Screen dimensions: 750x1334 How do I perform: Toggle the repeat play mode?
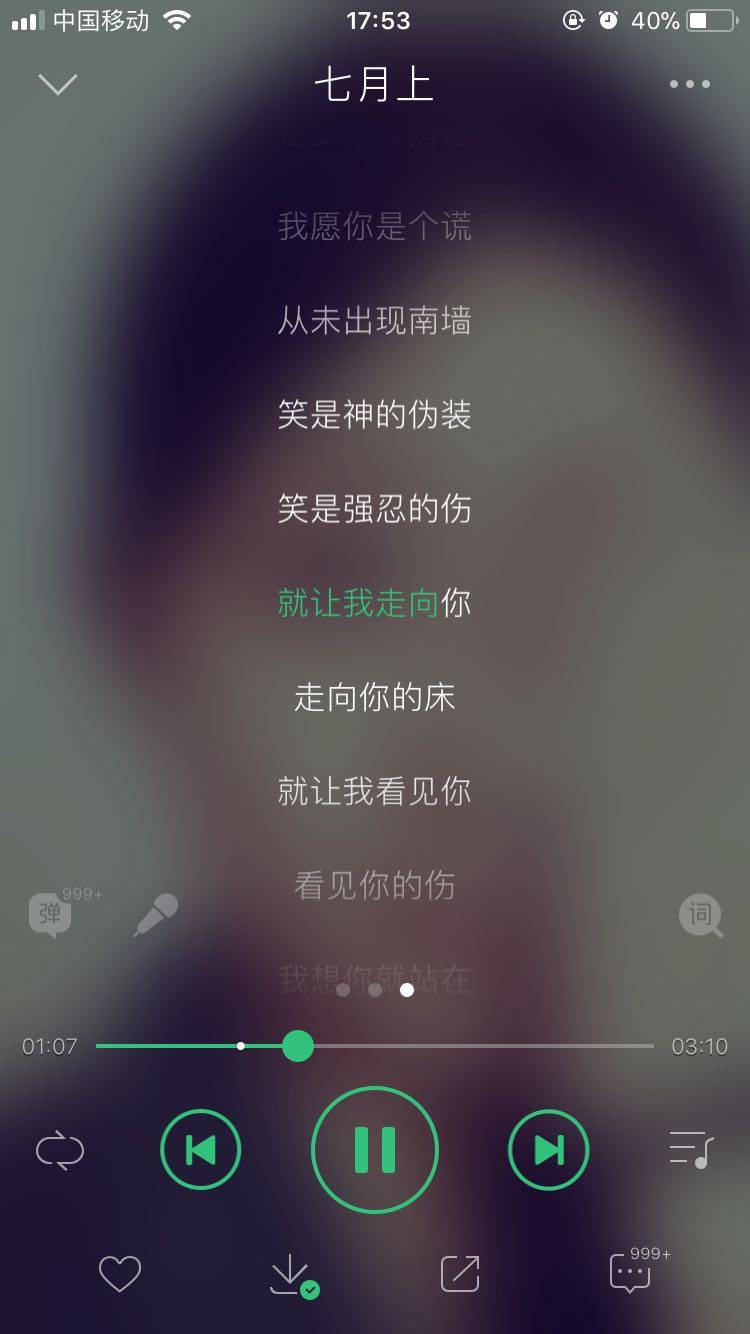(x=60, y=1149)
